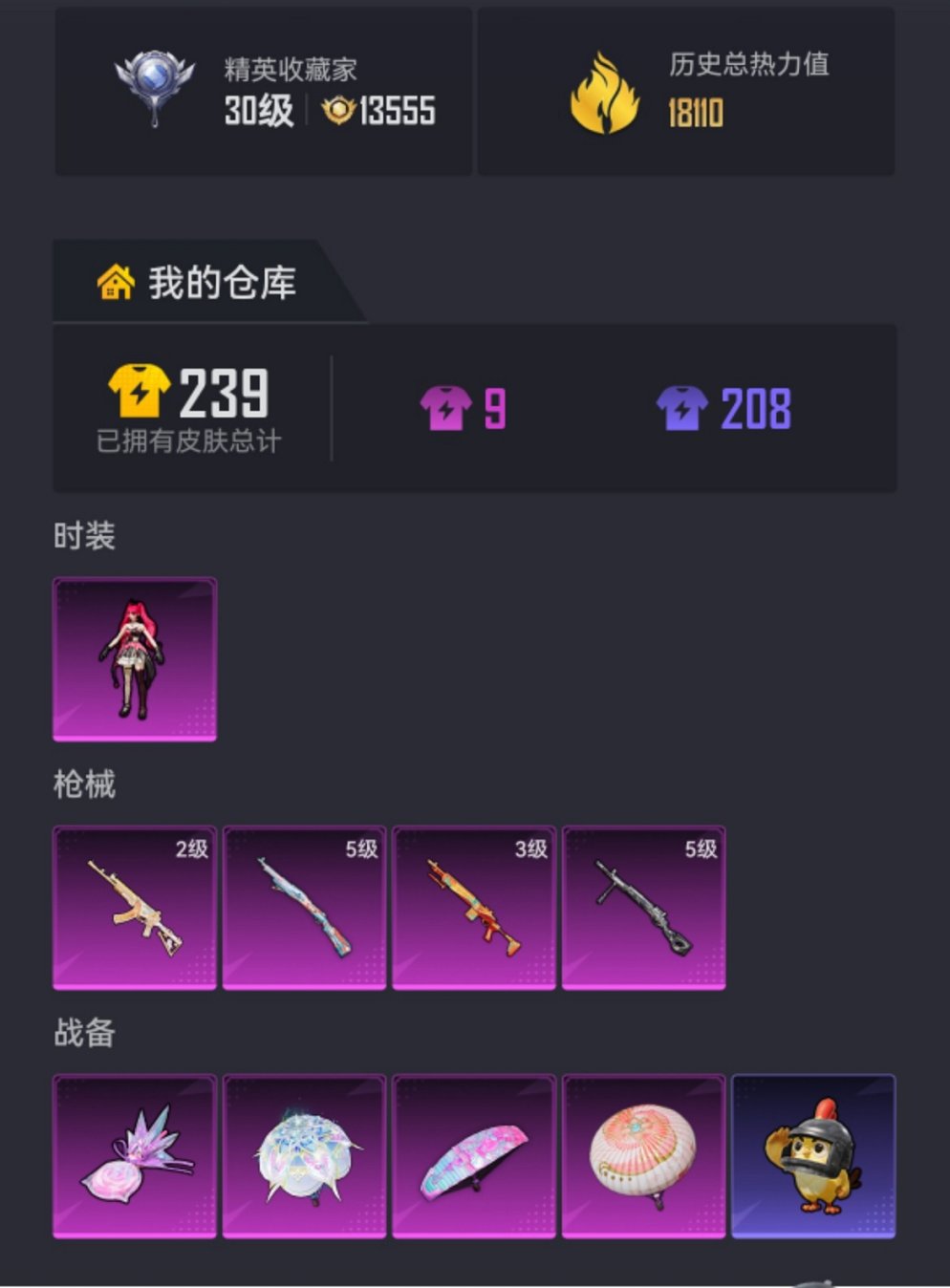
Task: Open the red-haired outfit tile under 时装
Action: pyautogui.click(x=135, y=659)
